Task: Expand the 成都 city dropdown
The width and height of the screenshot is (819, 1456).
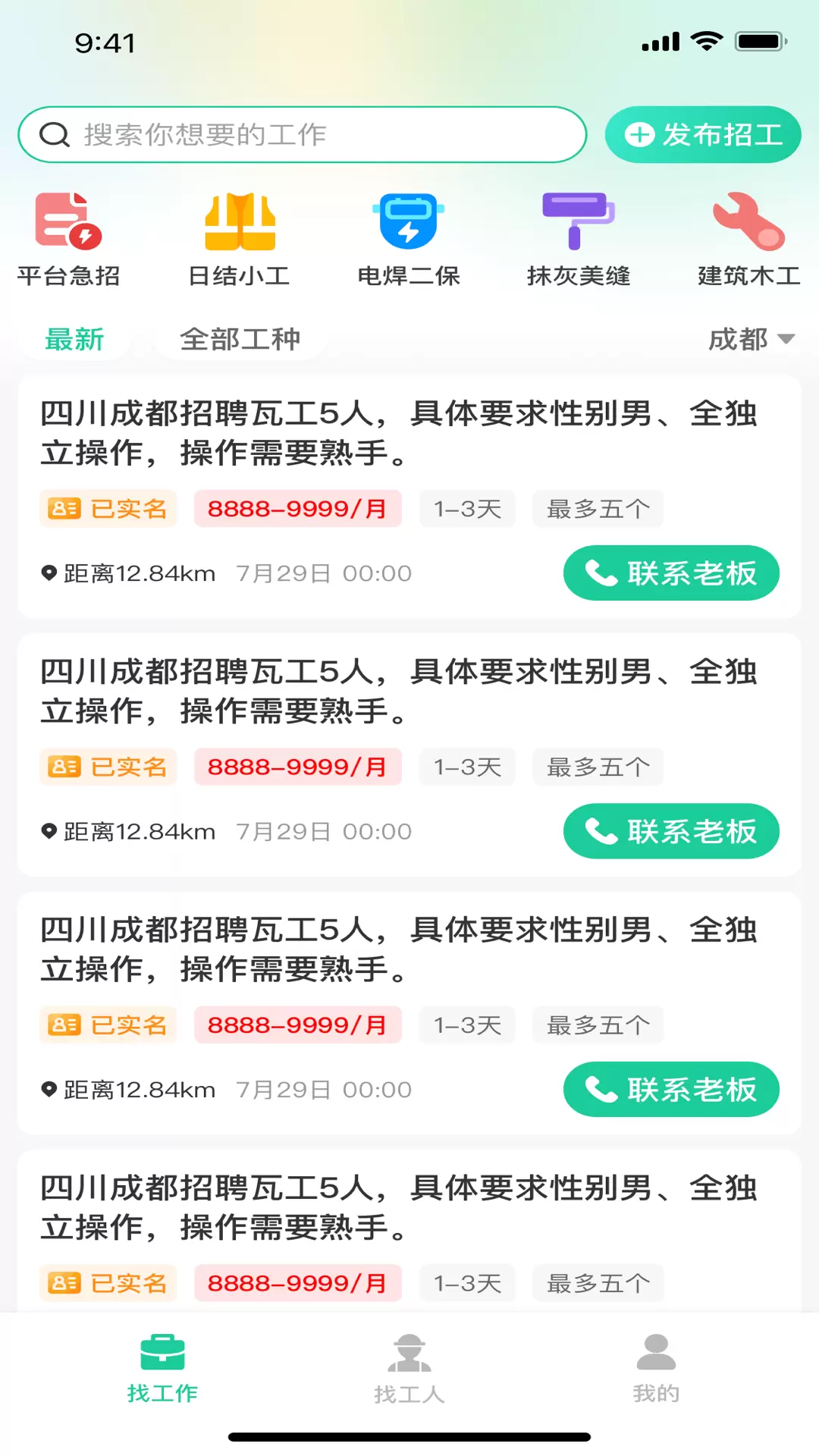Action: [751, 339]
